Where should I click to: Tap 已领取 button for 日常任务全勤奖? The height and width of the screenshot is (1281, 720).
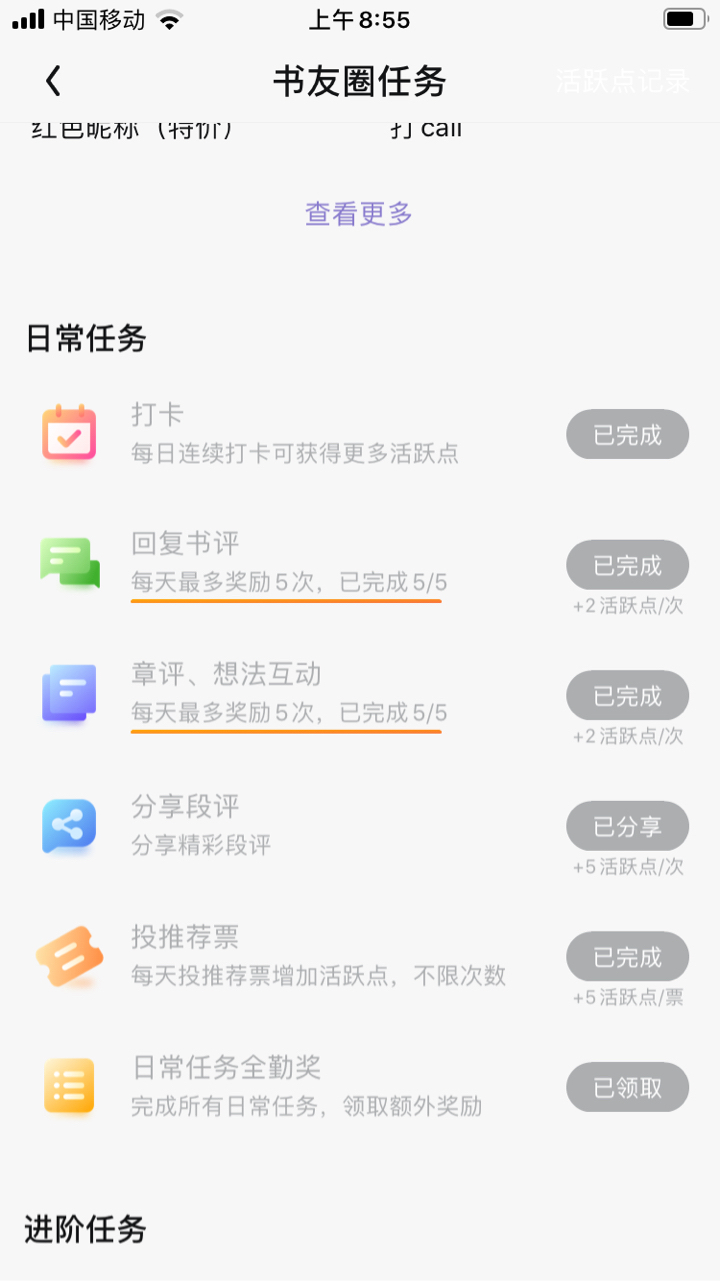[627, 1087]
